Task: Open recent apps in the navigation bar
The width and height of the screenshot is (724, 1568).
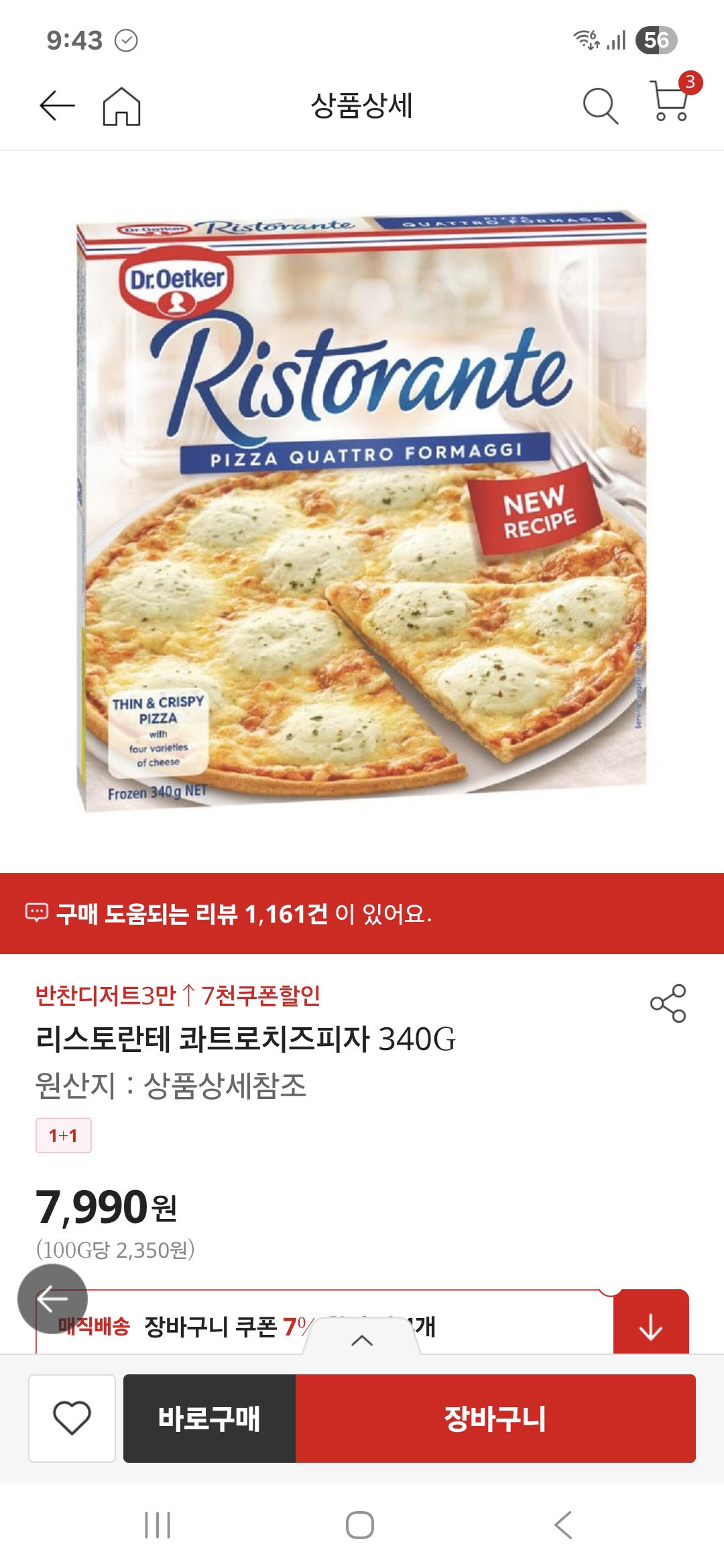Action: click(x=158, y=1525)
